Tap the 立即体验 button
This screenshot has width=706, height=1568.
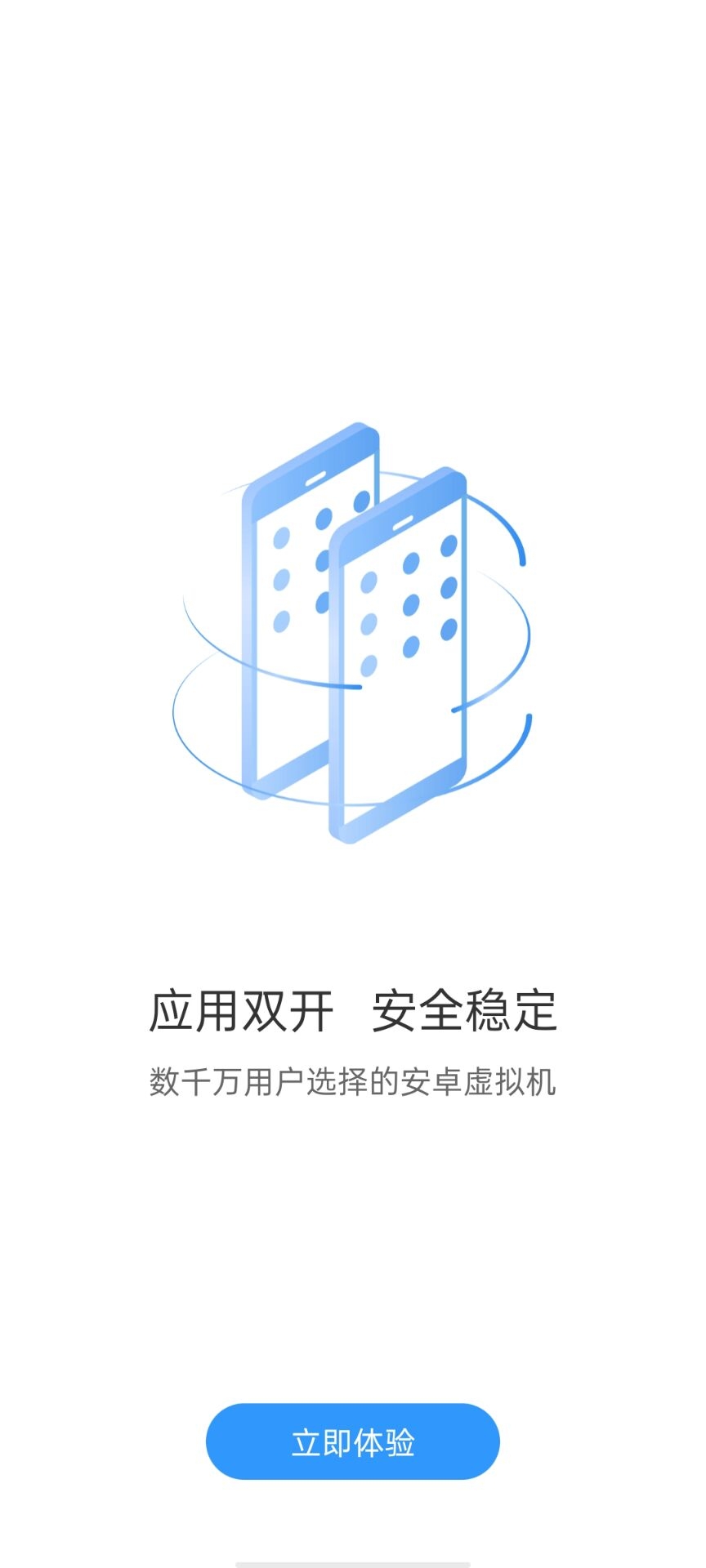[x=352, y=1441]
